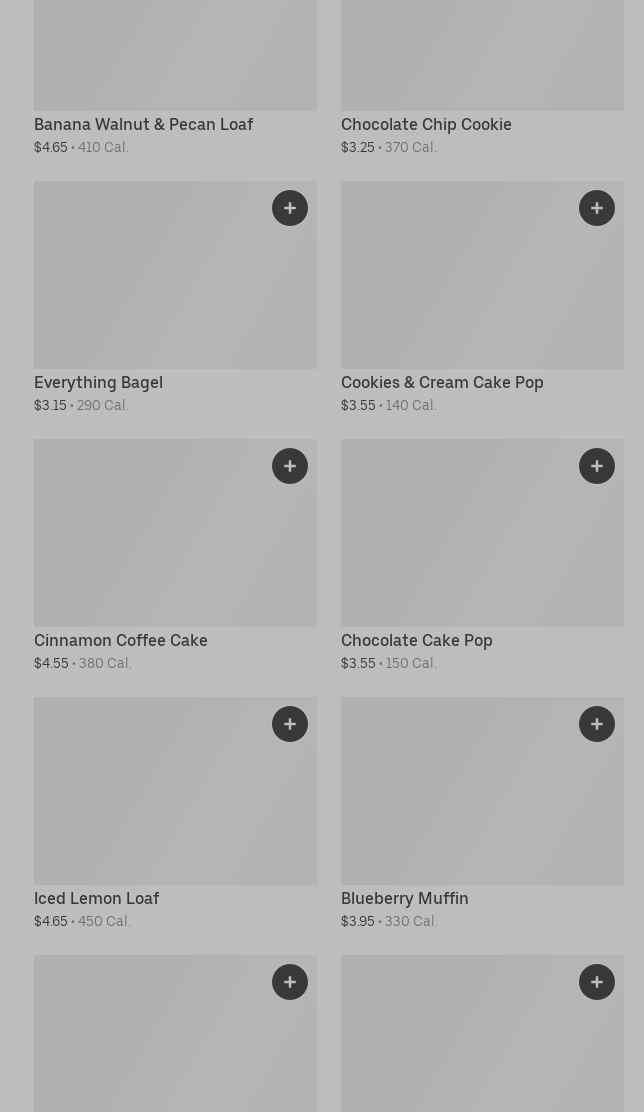Add Chocolate Cake Pop to cart

click(597, 466)
